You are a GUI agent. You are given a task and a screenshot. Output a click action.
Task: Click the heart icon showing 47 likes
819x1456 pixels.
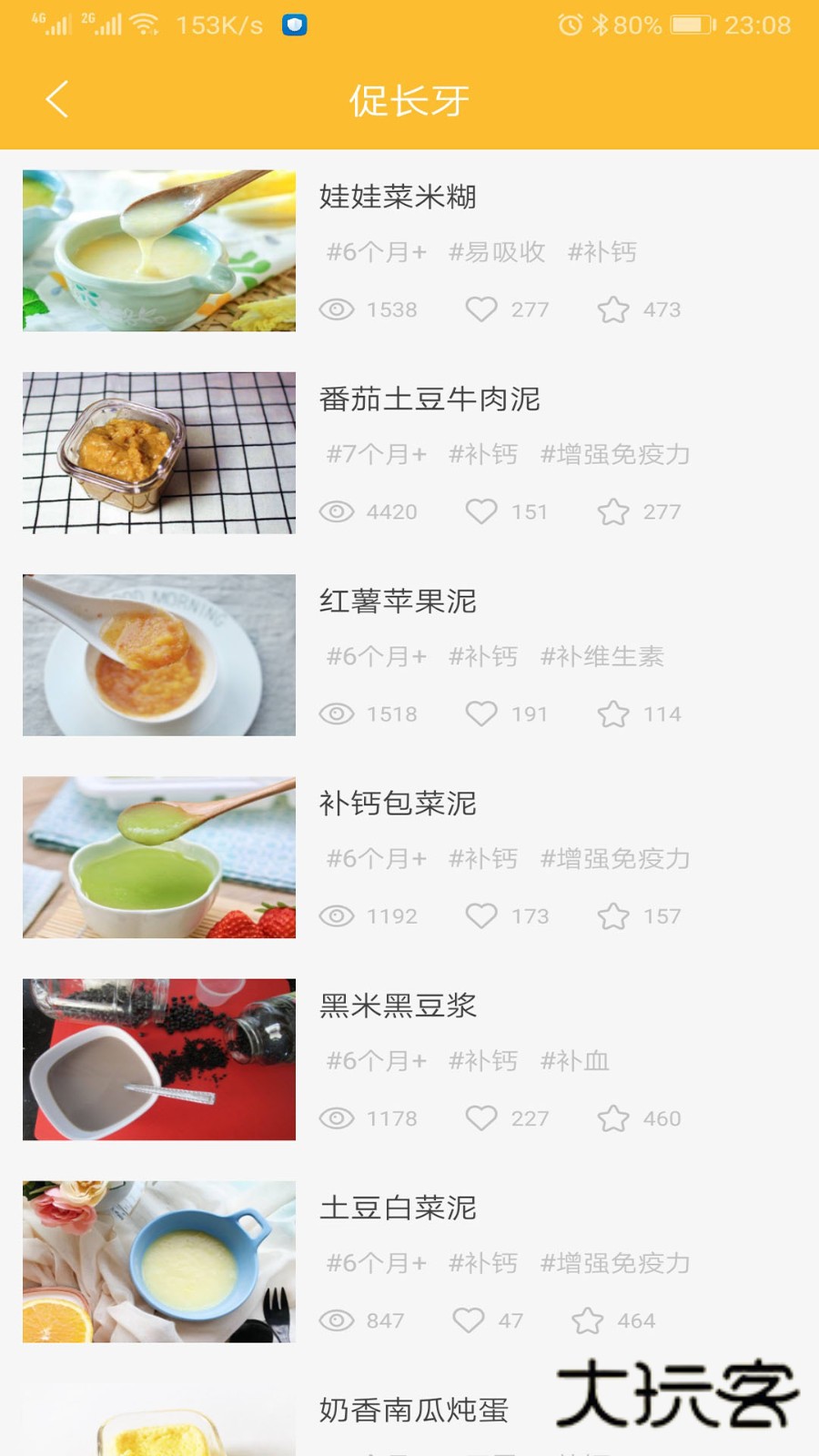click(x=470, y=1320)
